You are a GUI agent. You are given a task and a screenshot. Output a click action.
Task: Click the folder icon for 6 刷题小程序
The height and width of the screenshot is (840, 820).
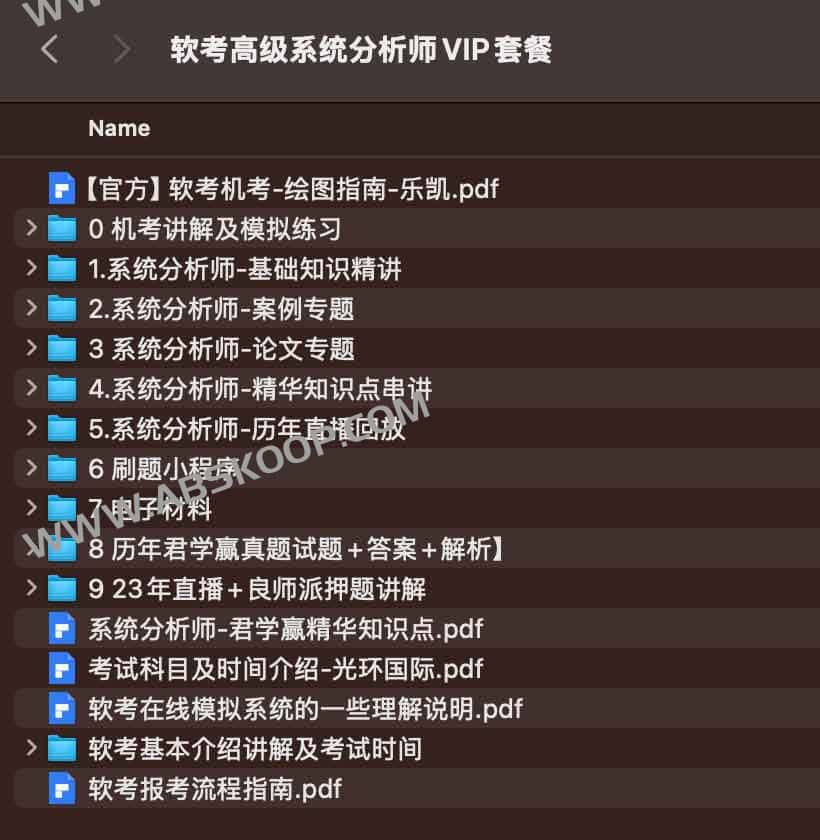60,468
